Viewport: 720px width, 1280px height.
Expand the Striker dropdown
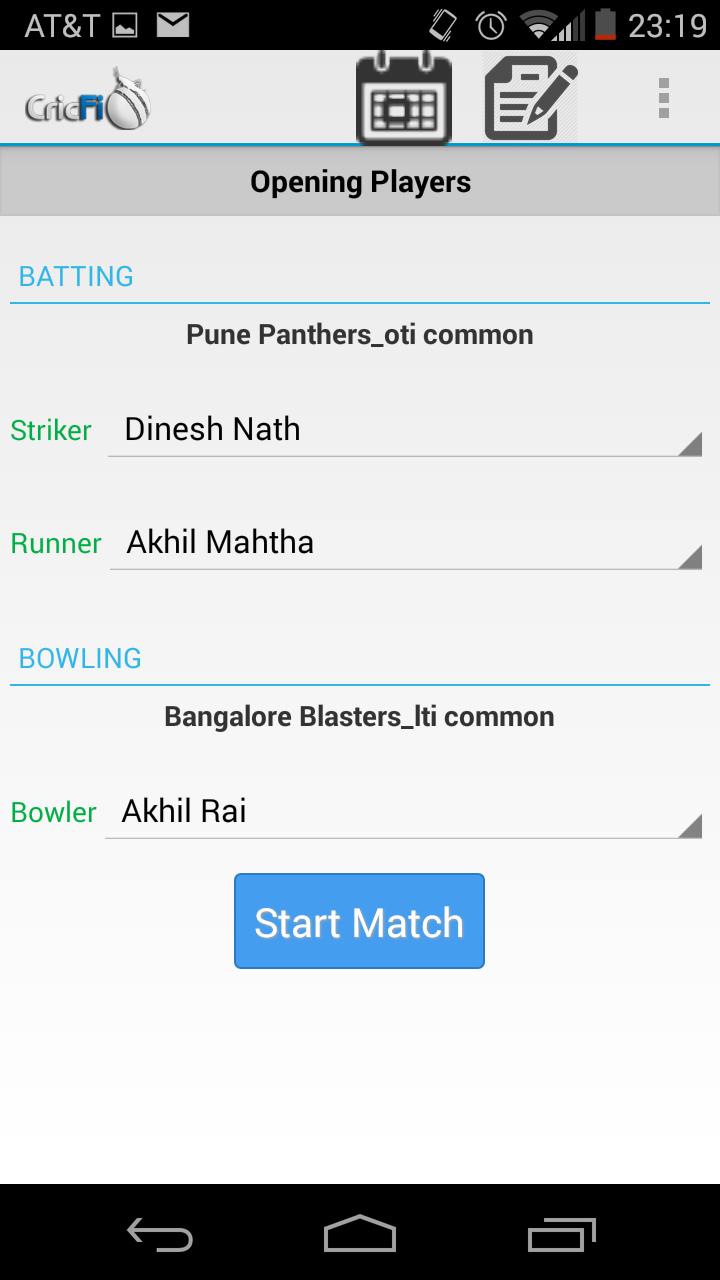pyautogui.click(x=405, y=430)
